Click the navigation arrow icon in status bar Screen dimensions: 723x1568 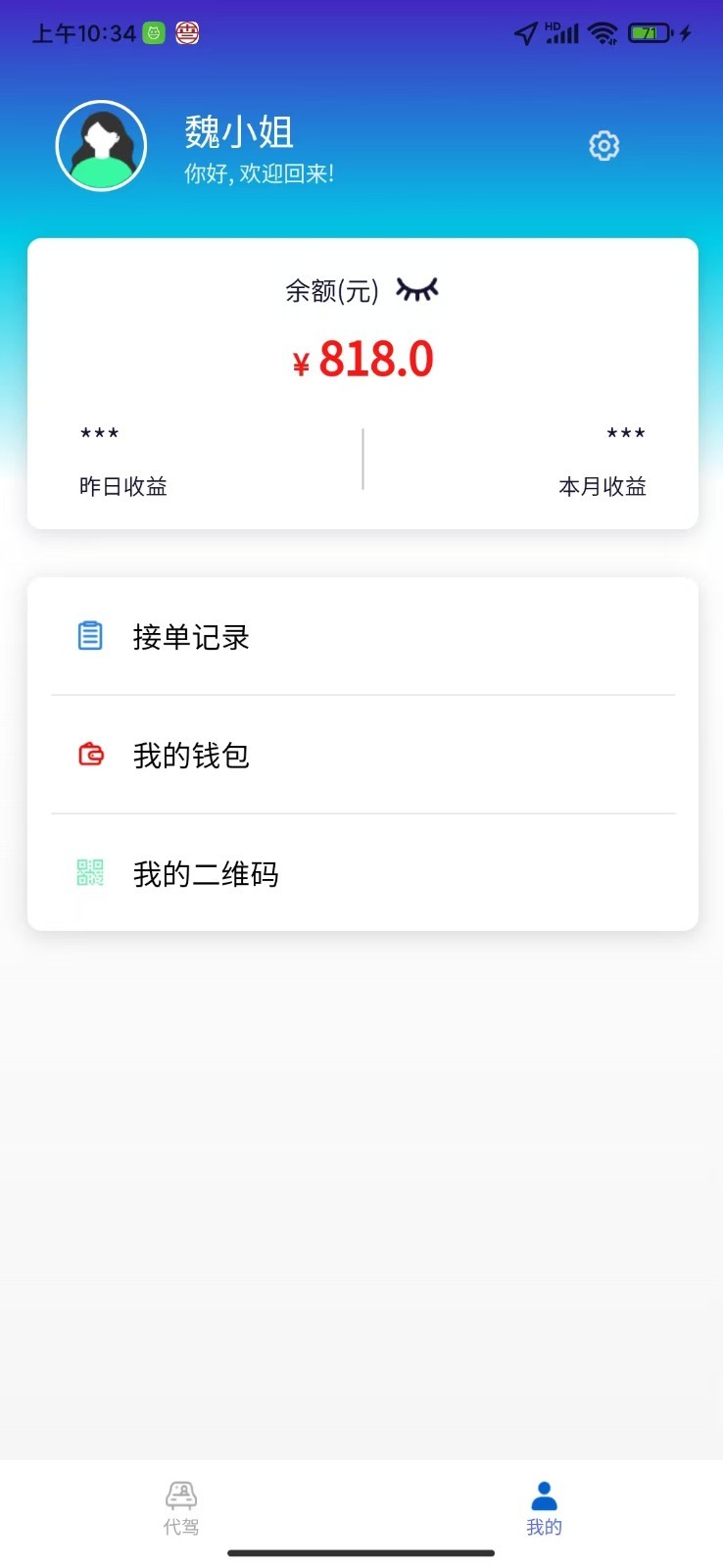525,32
